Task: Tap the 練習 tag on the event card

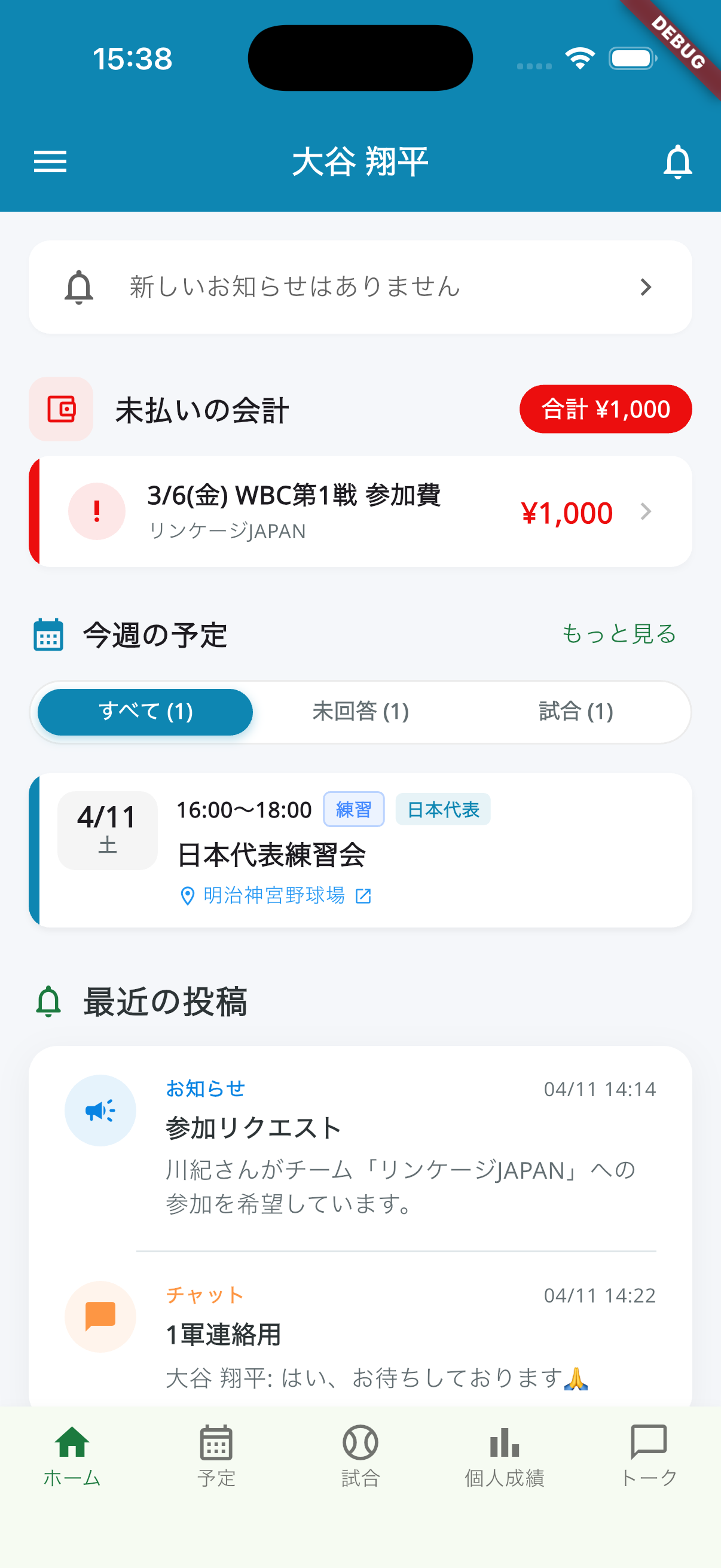Action: (x=354, y=809)
